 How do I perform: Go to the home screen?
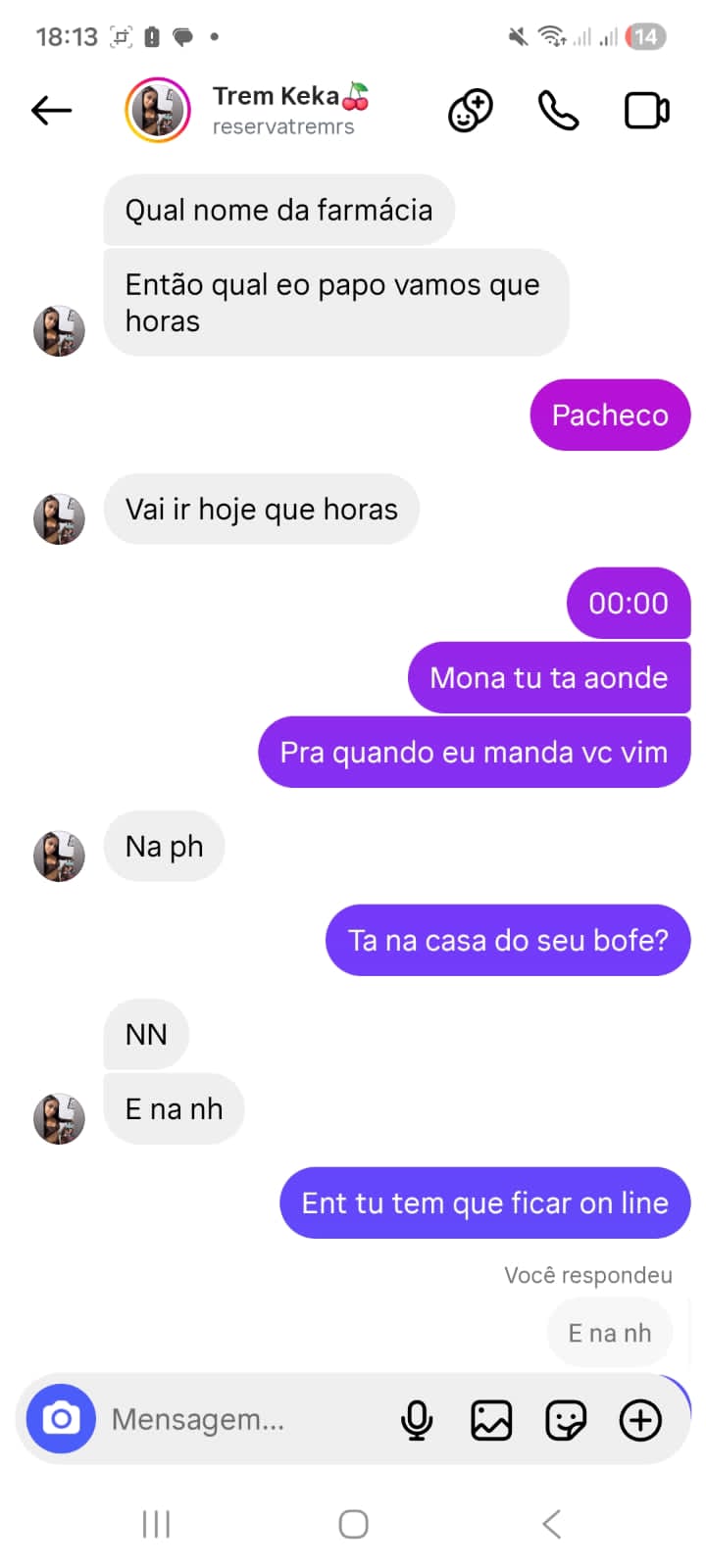[x=353, y=1524]
